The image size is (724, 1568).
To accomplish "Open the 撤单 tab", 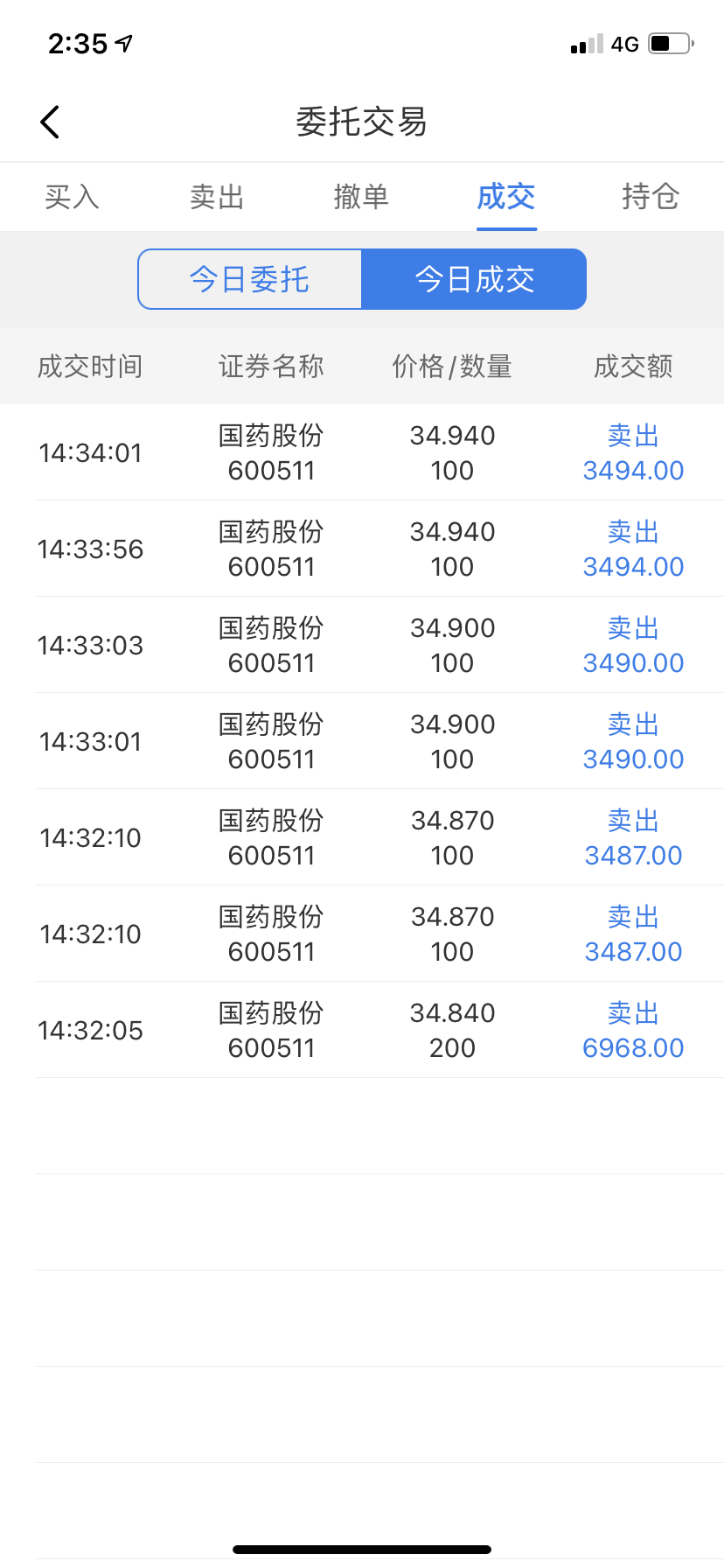I will pos(361,197).
